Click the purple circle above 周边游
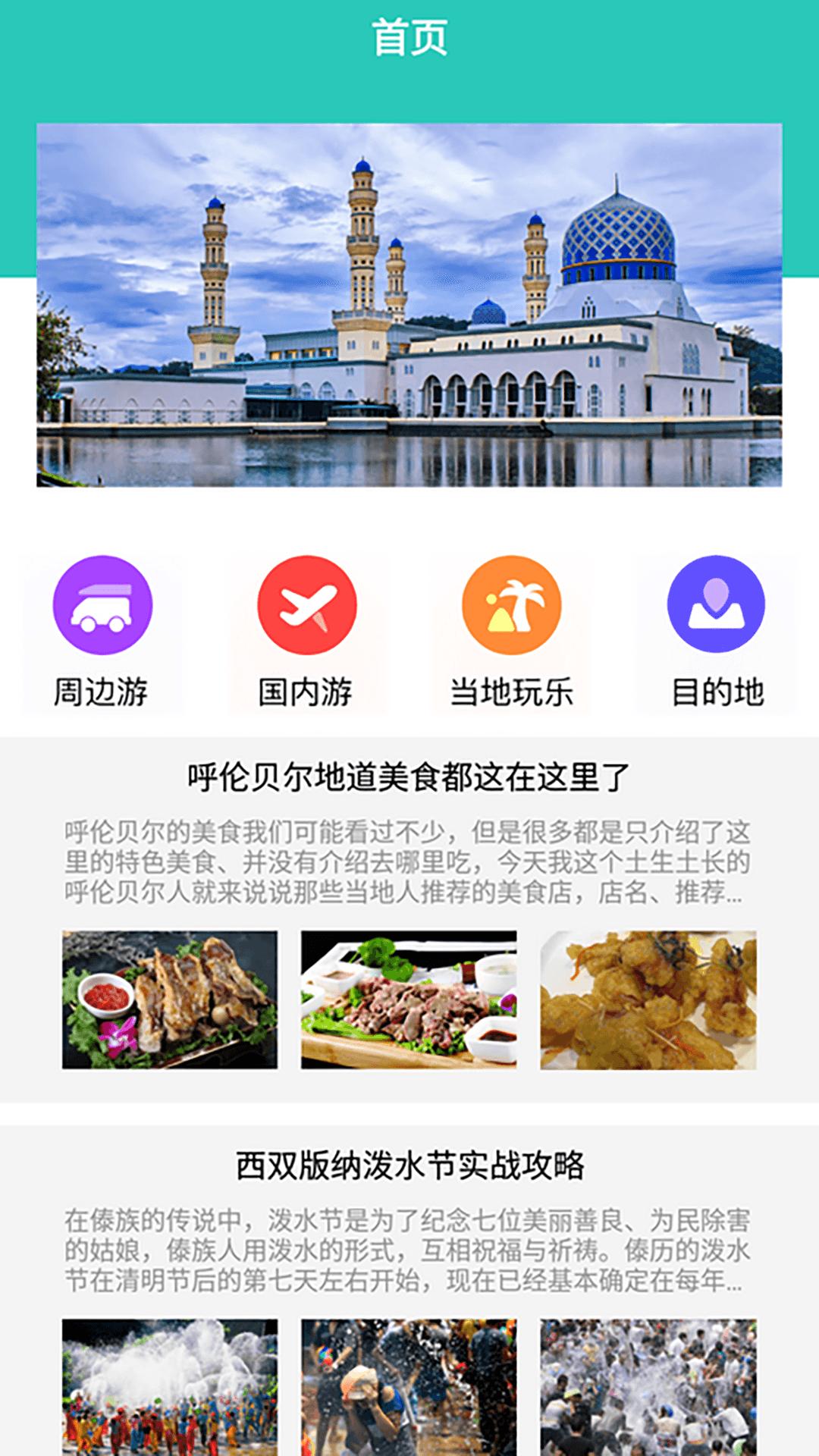The height and width of the screenshot is (1456, 819). [102, 604]
